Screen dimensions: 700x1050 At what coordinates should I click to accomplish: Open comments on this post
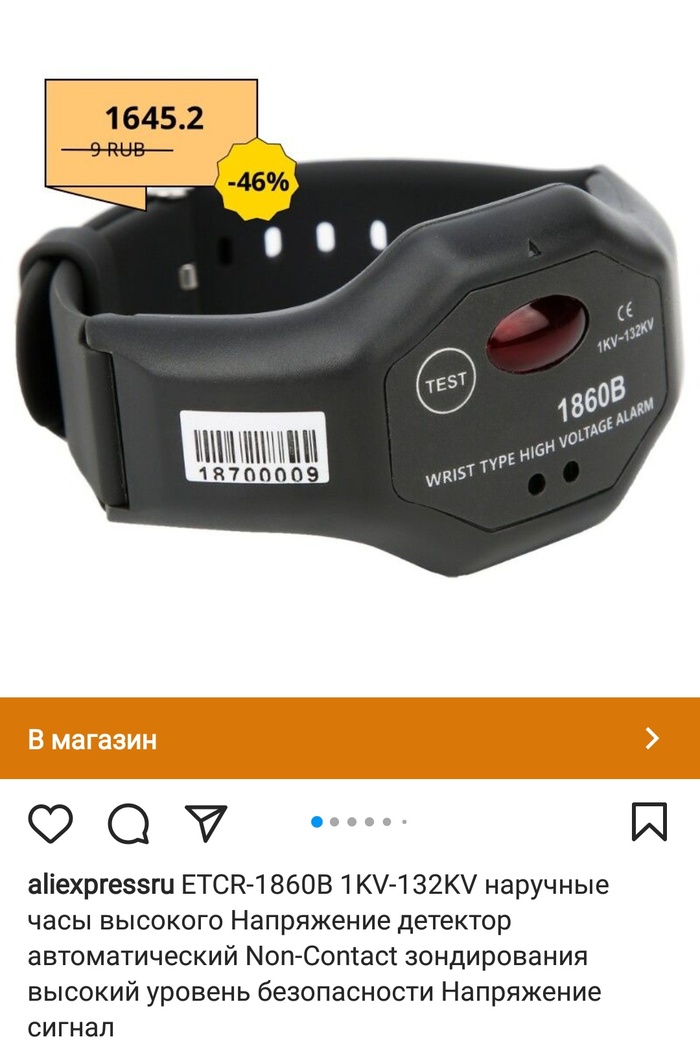(x=128, y=823)
